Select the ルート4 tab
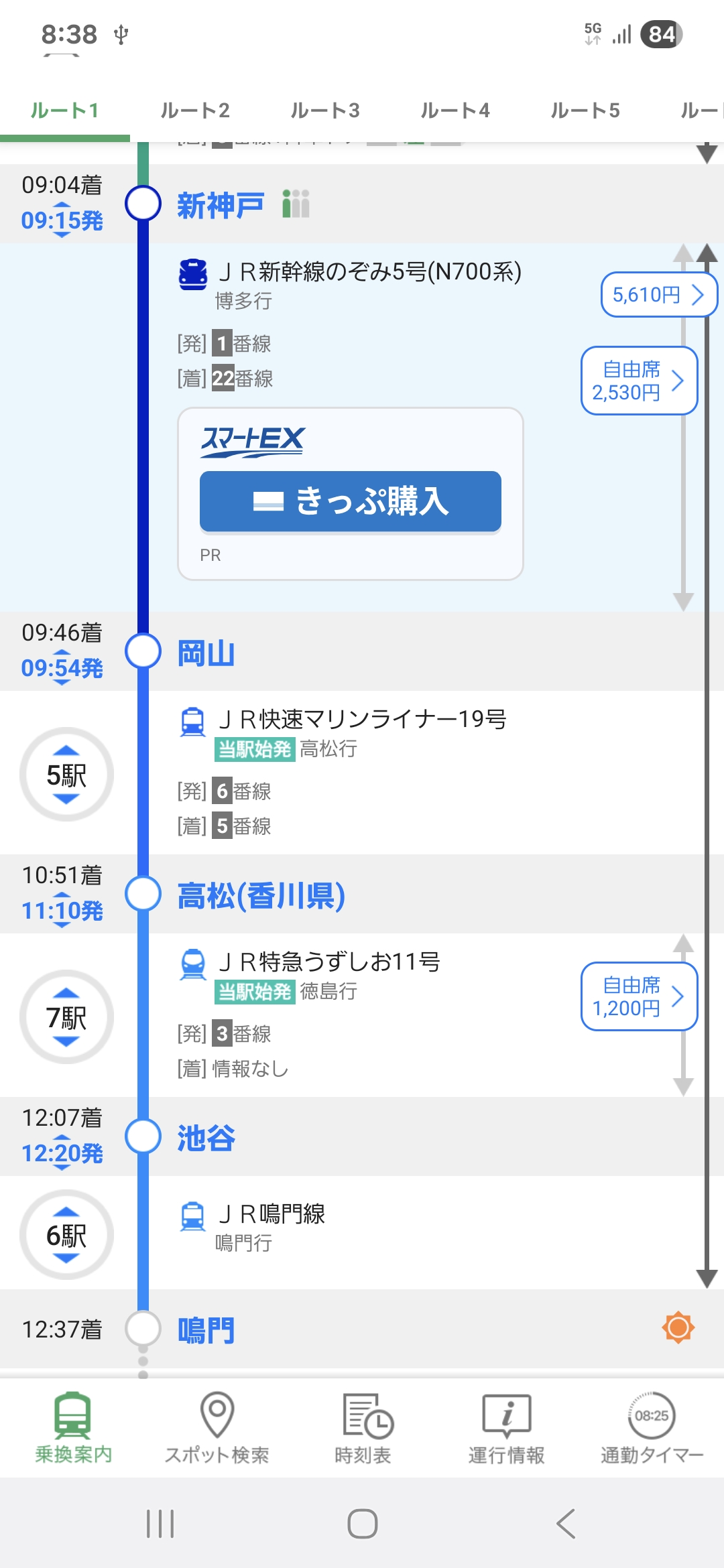This screenshot has height=1568, width=724. point(455,111)
